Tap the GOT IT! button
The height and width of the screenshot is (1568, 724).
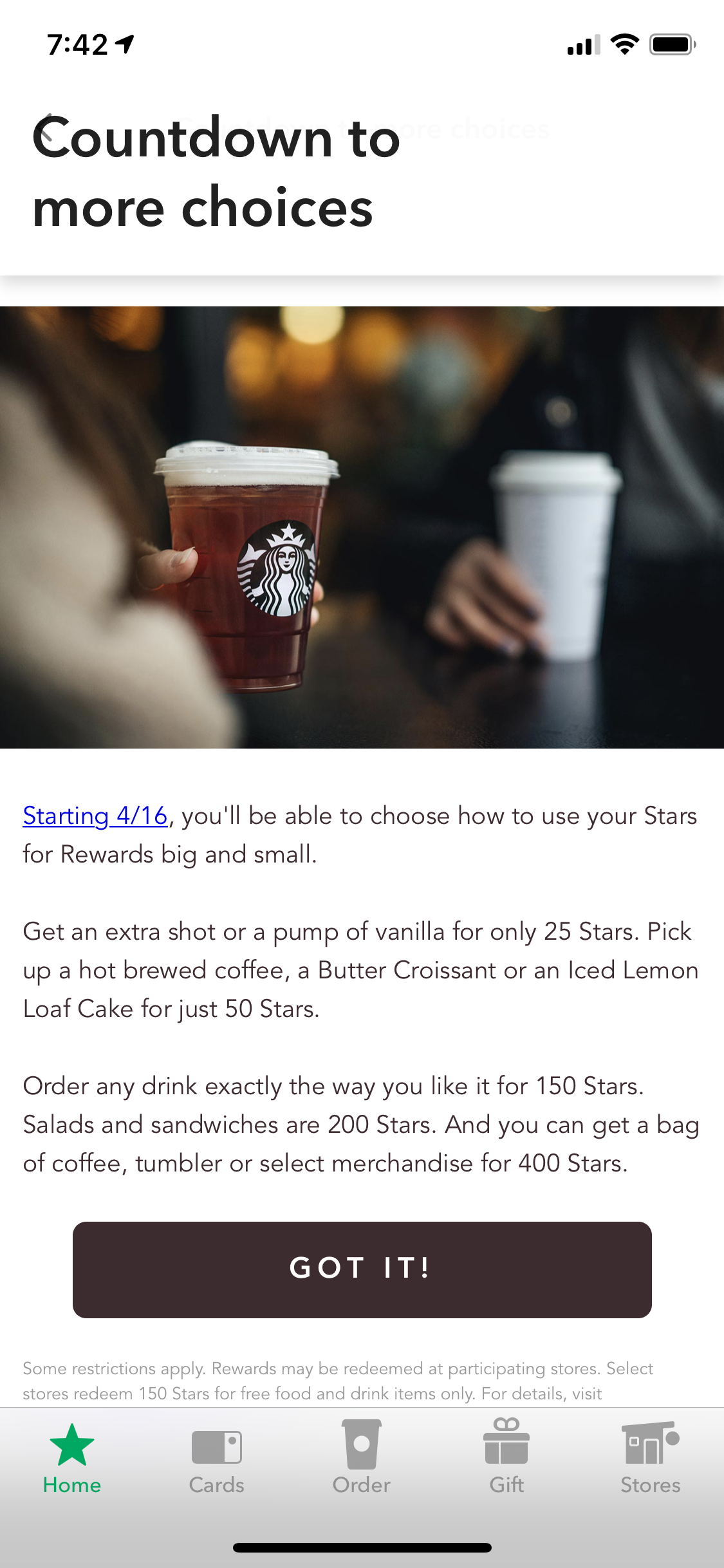coord(362,1269)
